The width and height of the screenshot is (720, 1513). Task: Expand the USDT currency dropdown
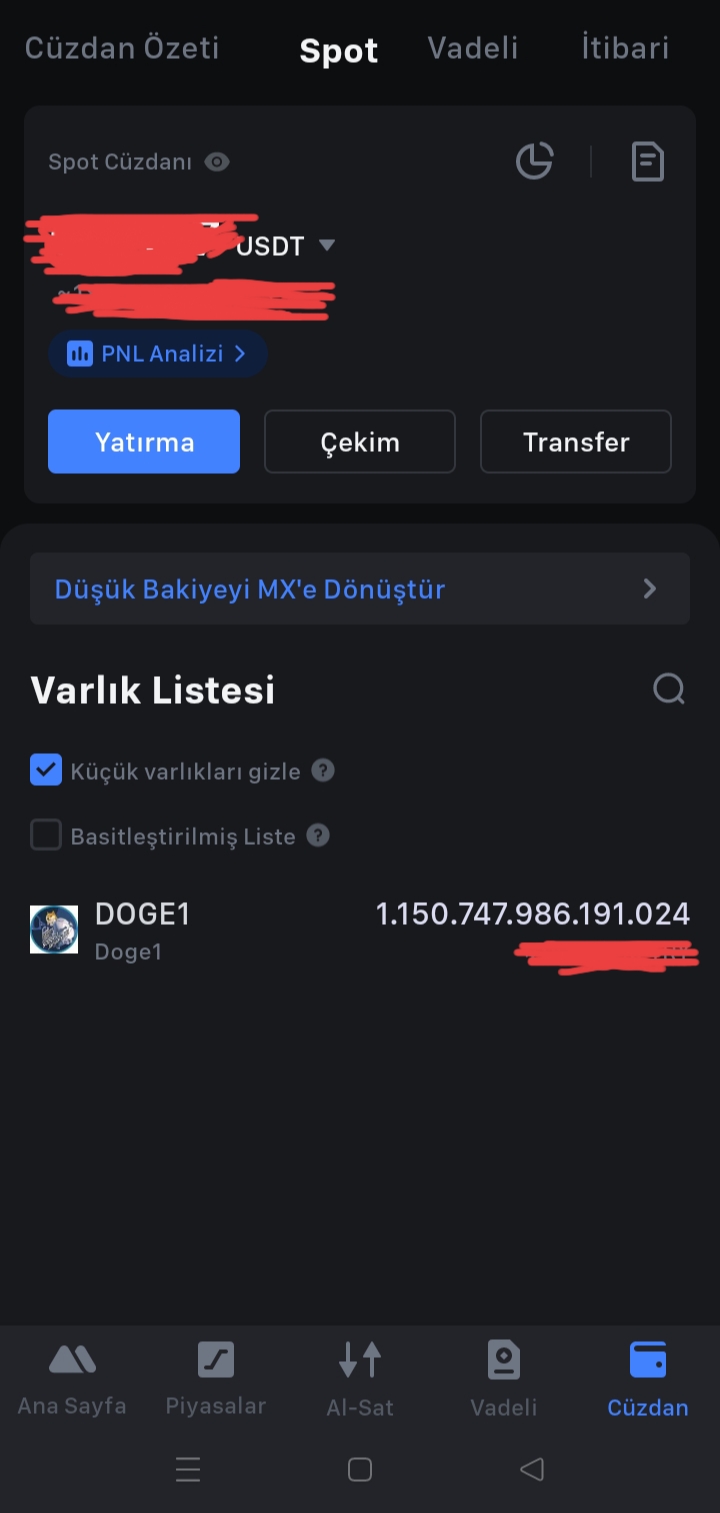[x=326, y=245]
